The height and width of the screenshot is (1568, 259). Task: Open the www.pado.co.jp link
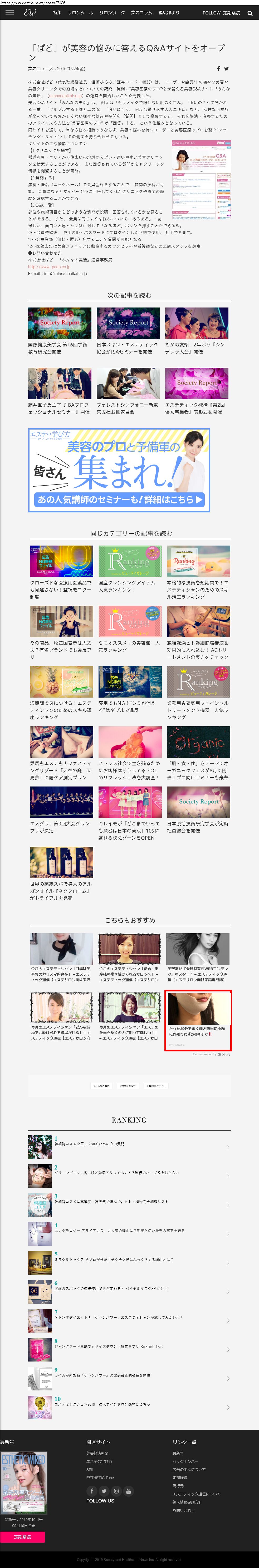[49, 267]
